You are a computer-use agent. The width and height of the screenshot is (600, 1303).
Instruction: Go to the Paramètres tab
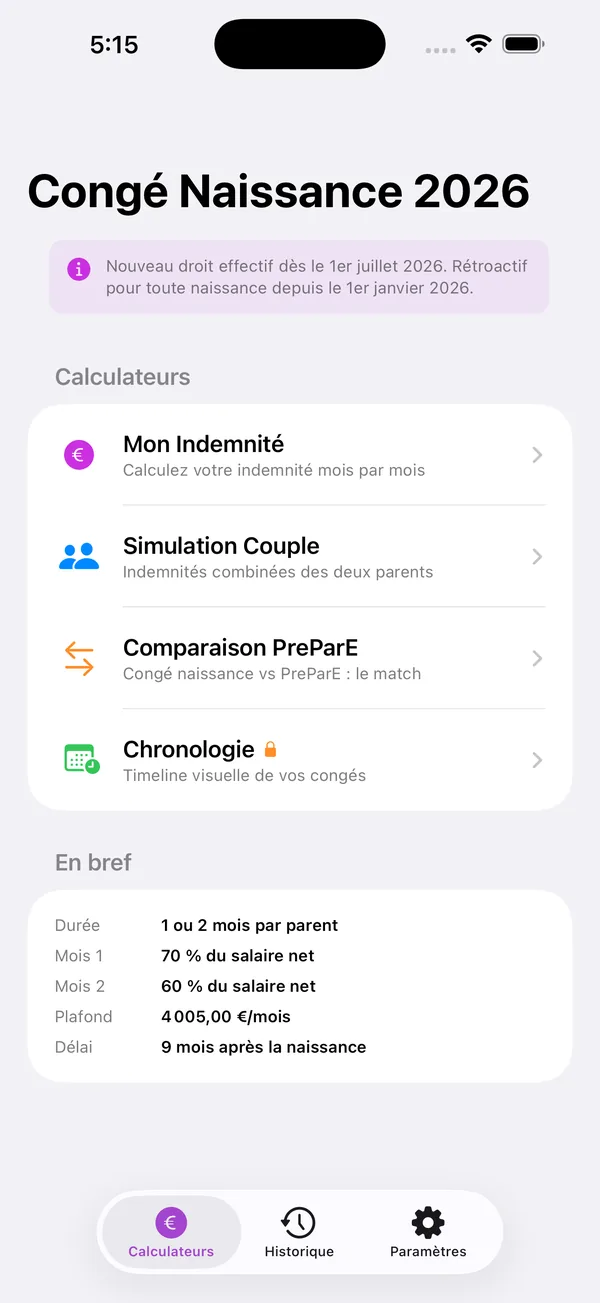[428, 1233]
